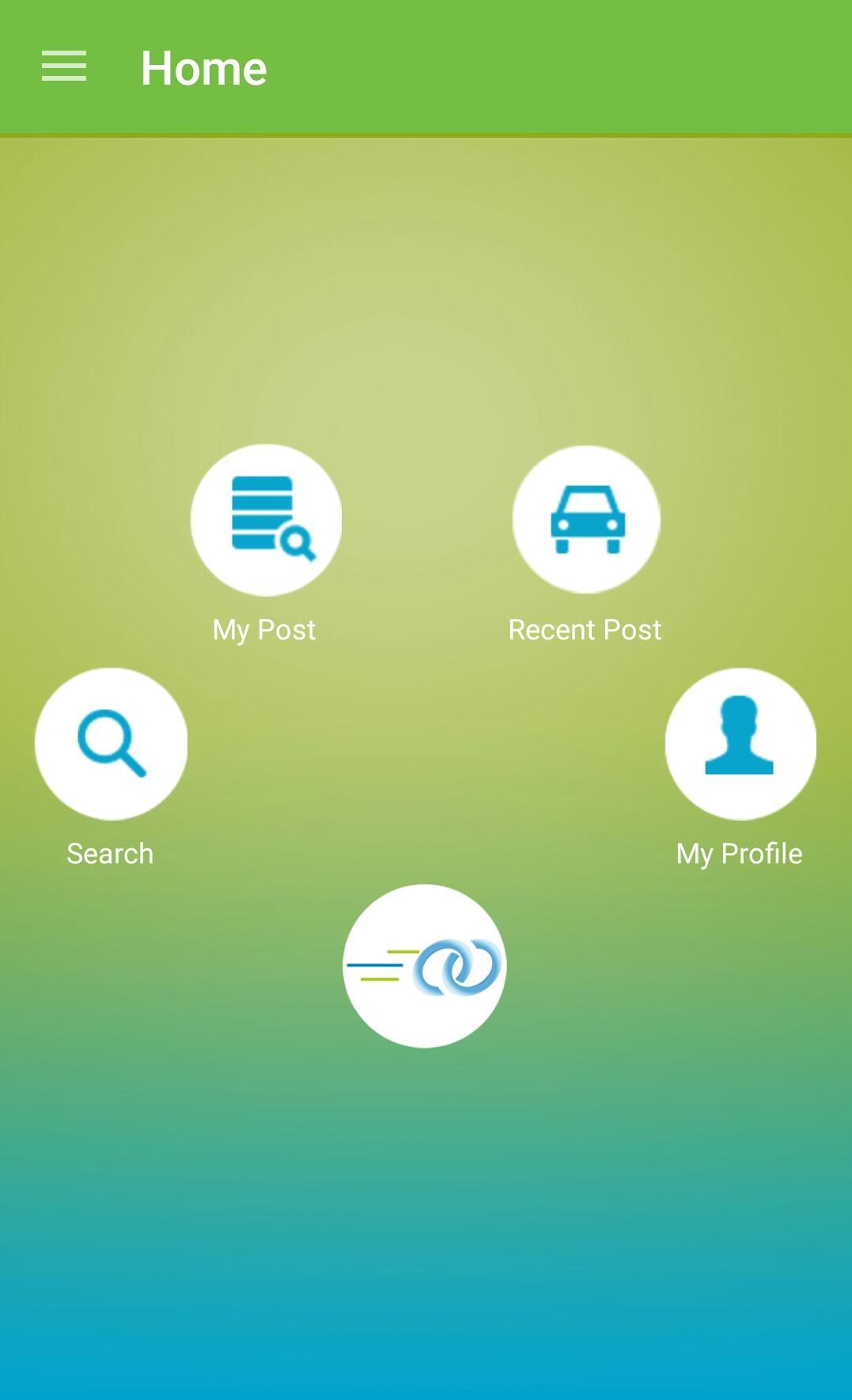852x1400 pixels.
Task: Tap the center linked-rings button
Action: tap(425, 966)
